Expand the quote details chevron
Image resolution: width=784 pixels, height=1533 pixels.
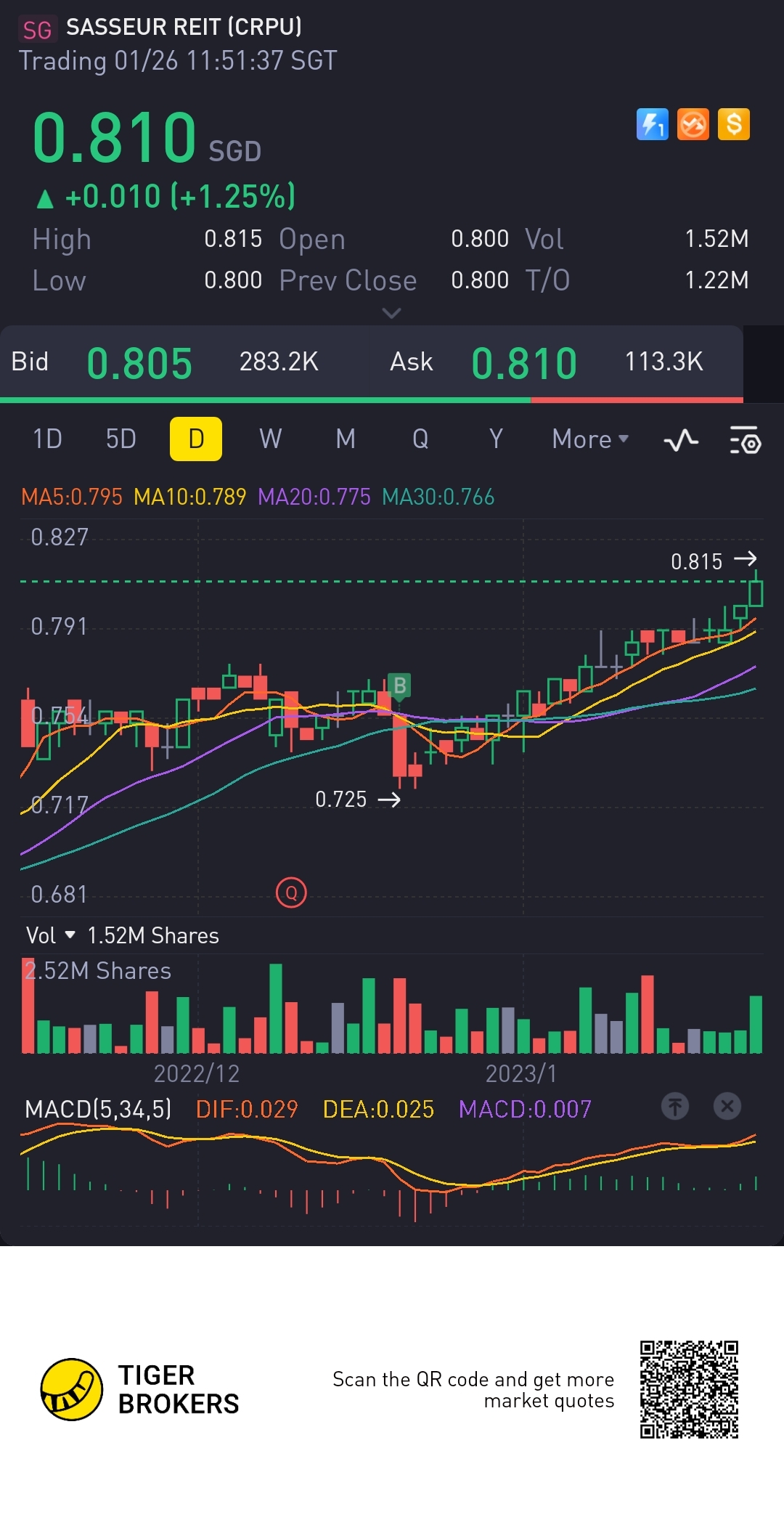pos(391,314)
